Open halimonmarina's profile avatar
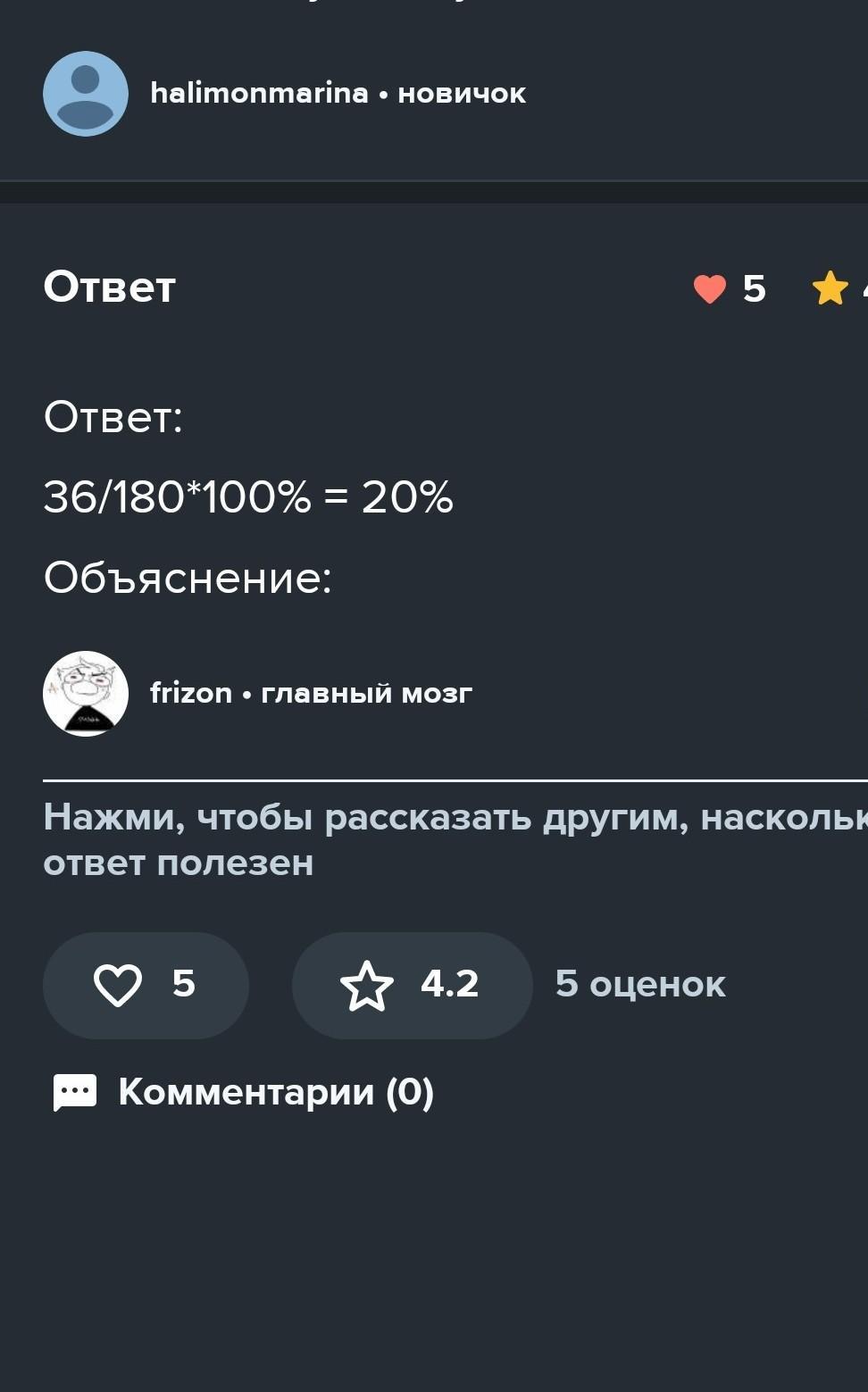Screen dimensions: 868x1392 pos(86,94)
